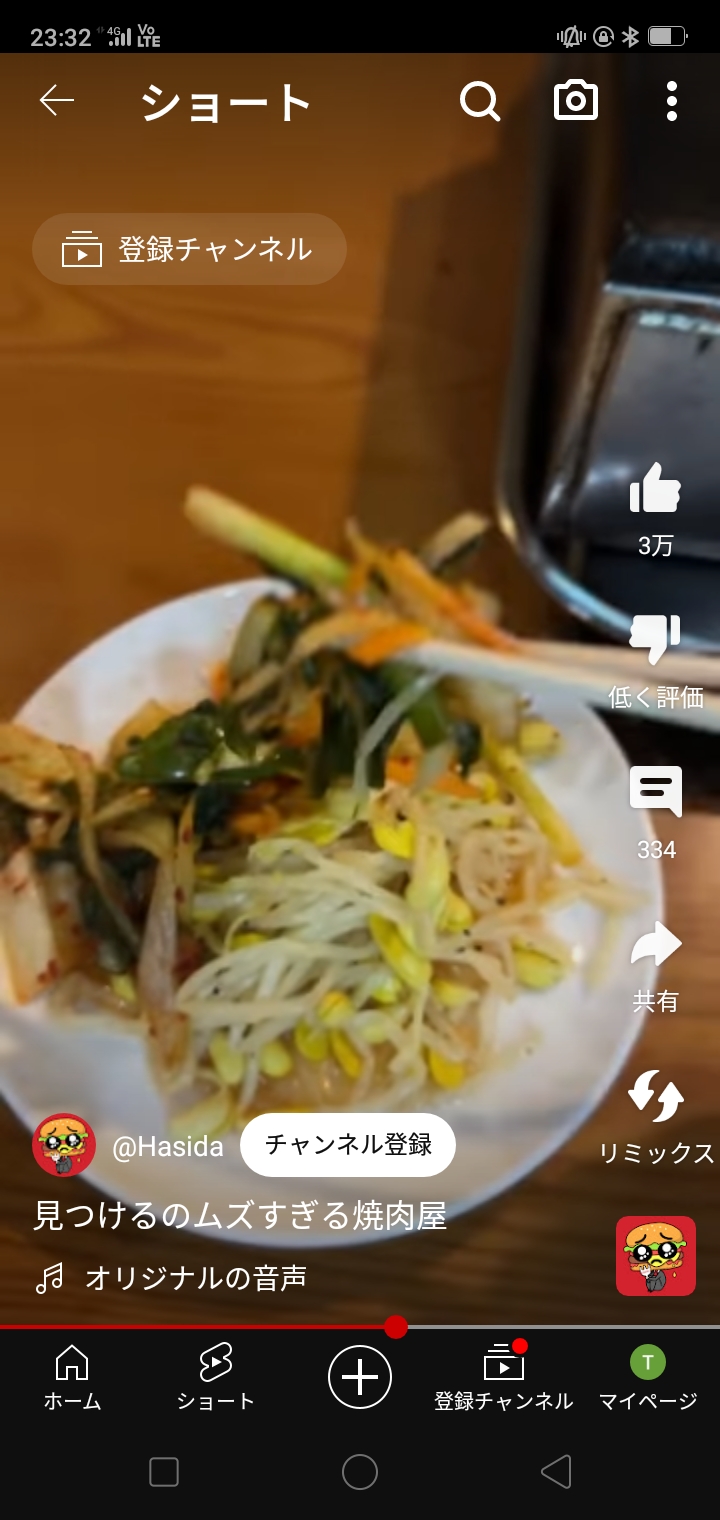
Task: Tap the 登録チャンネル chip at top
Action: 190,249
